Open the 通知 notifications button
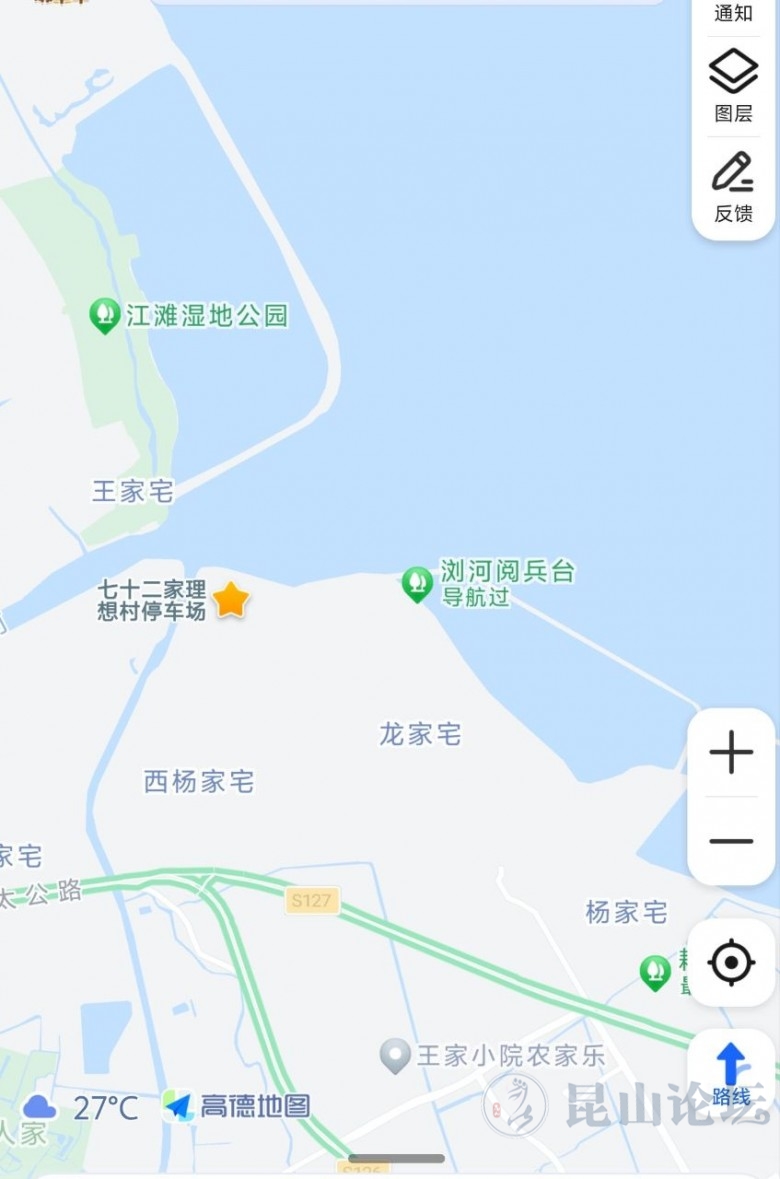This screenshot has width=780, height=1179. click(733, 12)
